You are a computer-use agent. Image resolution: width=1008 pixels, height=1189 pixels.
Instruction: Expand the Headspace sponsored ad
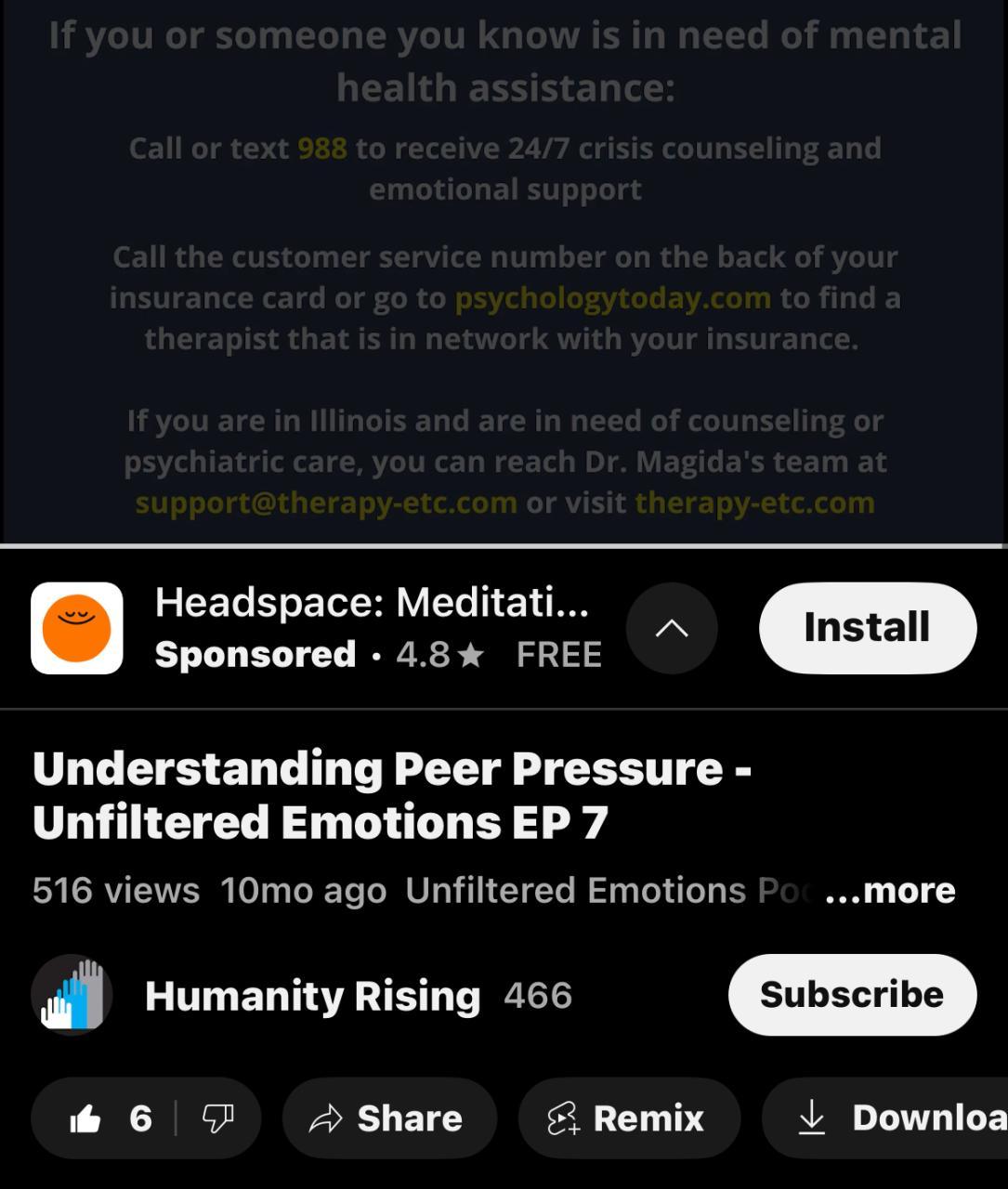pos(672,628)
